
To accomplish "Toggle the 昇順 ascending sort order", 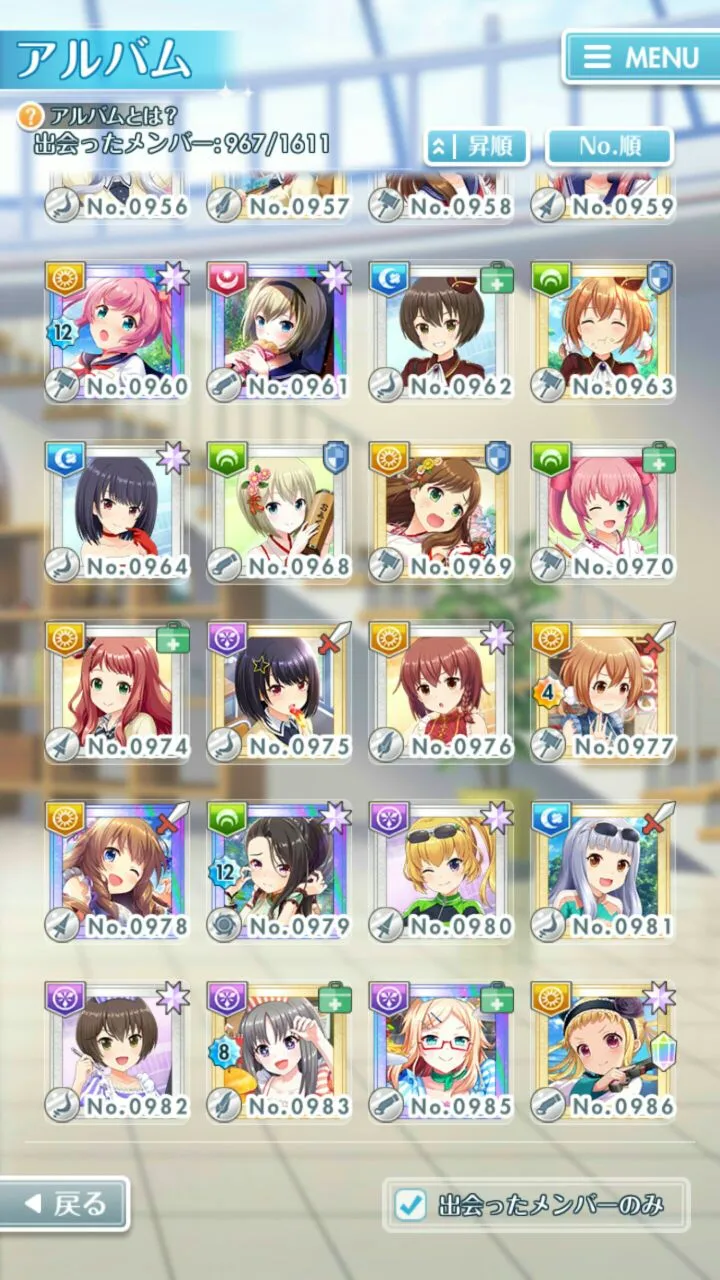I will (478, 147).
